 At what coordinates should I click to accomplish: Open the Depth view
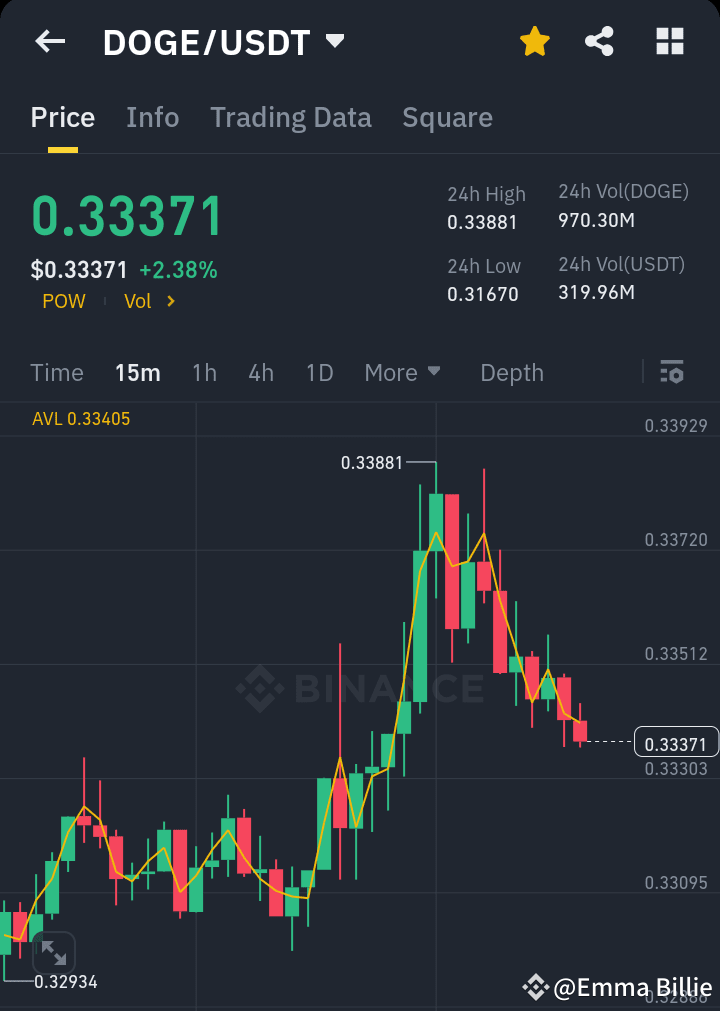point(511,372)
